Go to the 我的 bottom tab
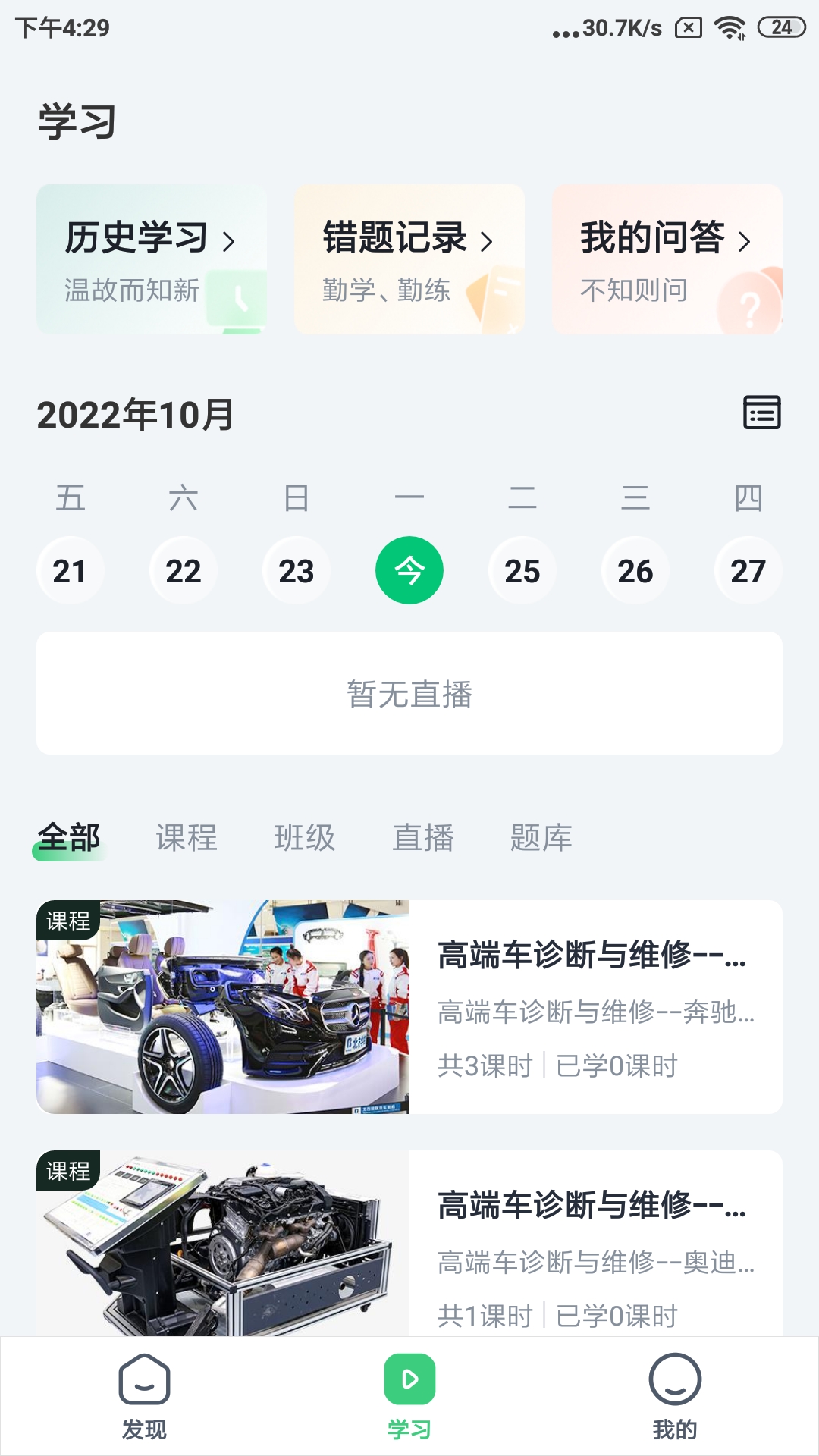 pos(674,1397)
